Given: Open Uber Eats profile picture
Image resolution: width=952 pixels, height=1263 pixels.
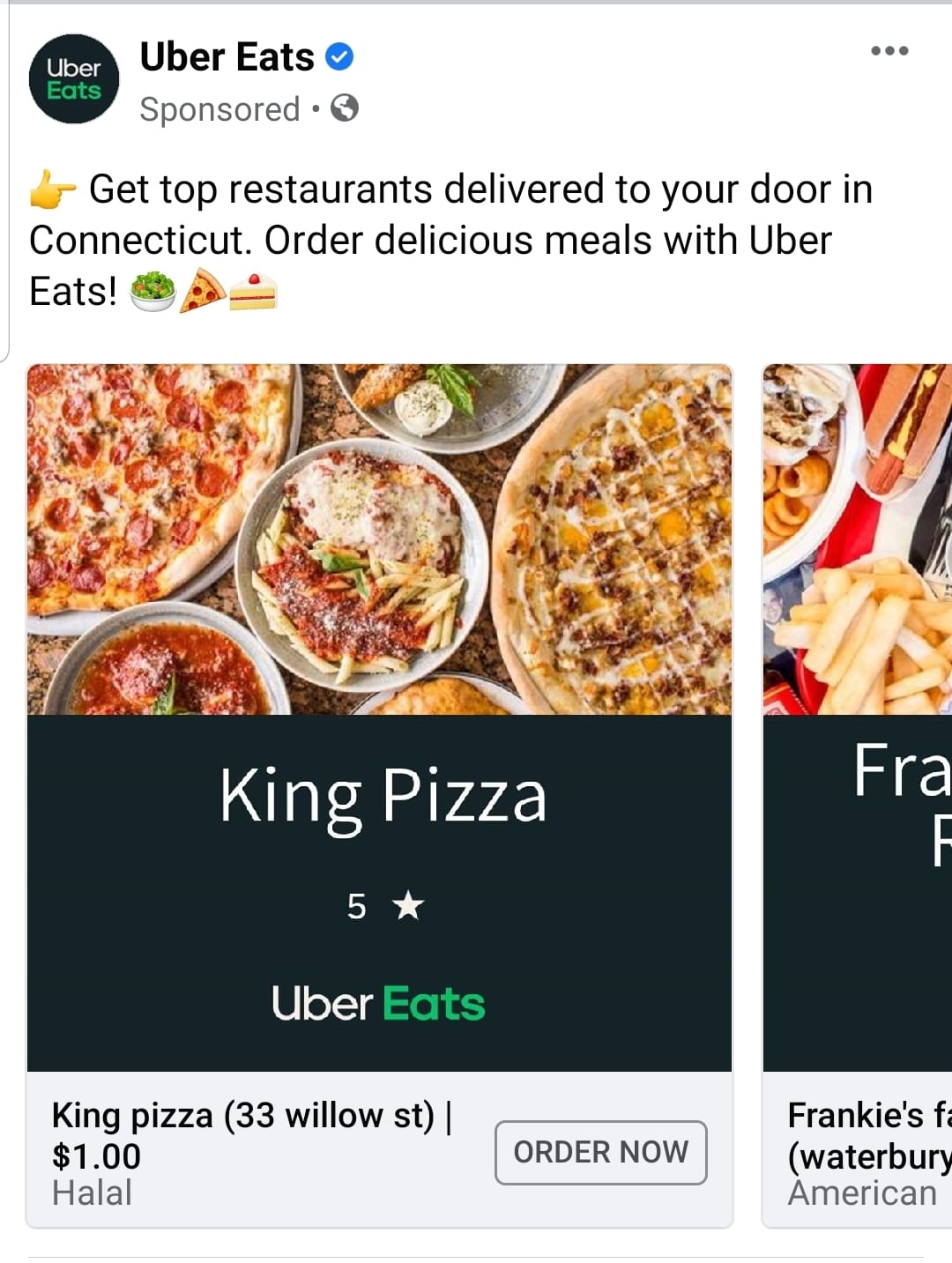Looking at the screenshot, I should [74, 79].
